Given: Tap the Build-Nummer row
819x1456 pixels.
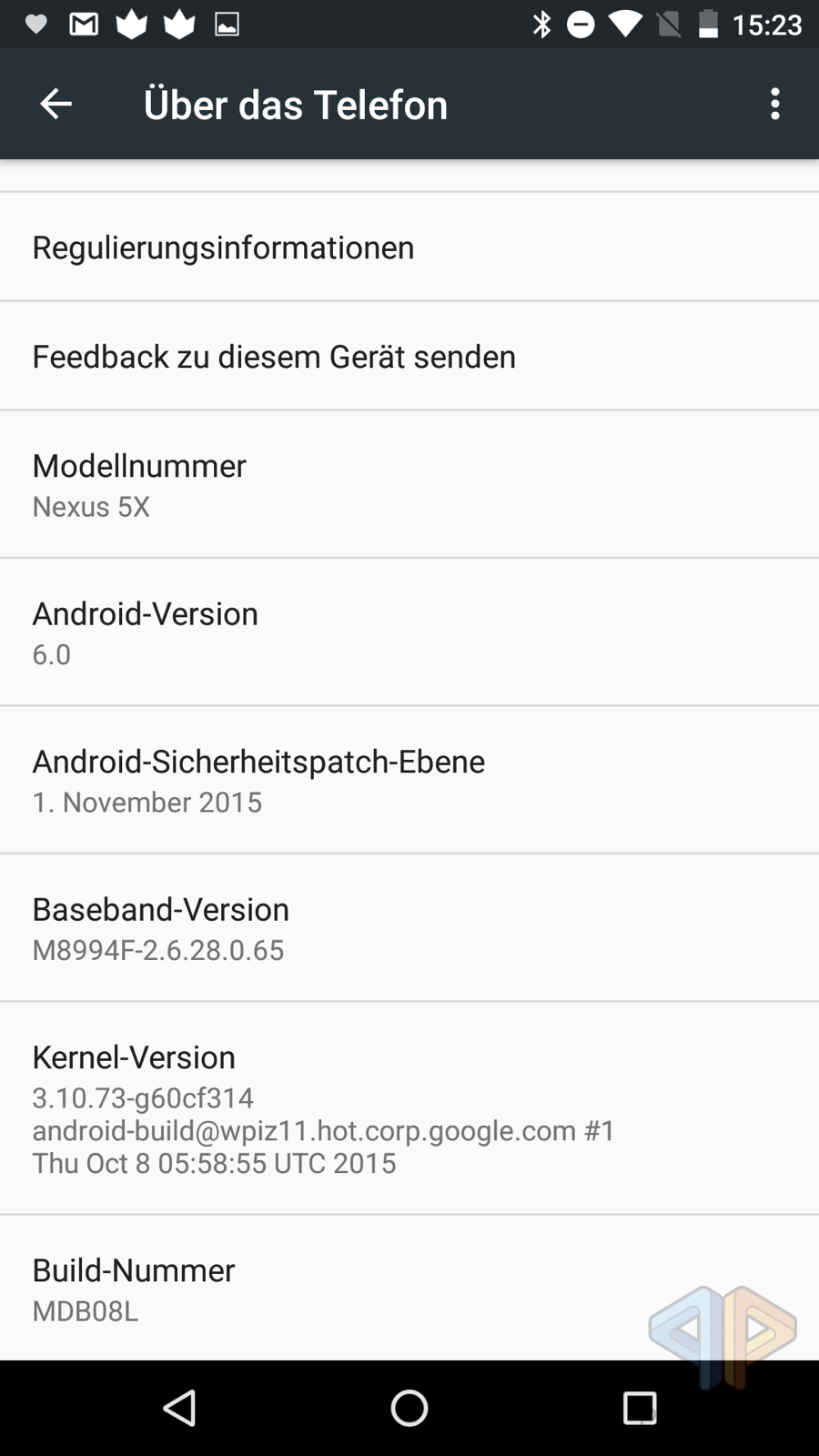Looking at the screenshot, I should point(409,1289).
